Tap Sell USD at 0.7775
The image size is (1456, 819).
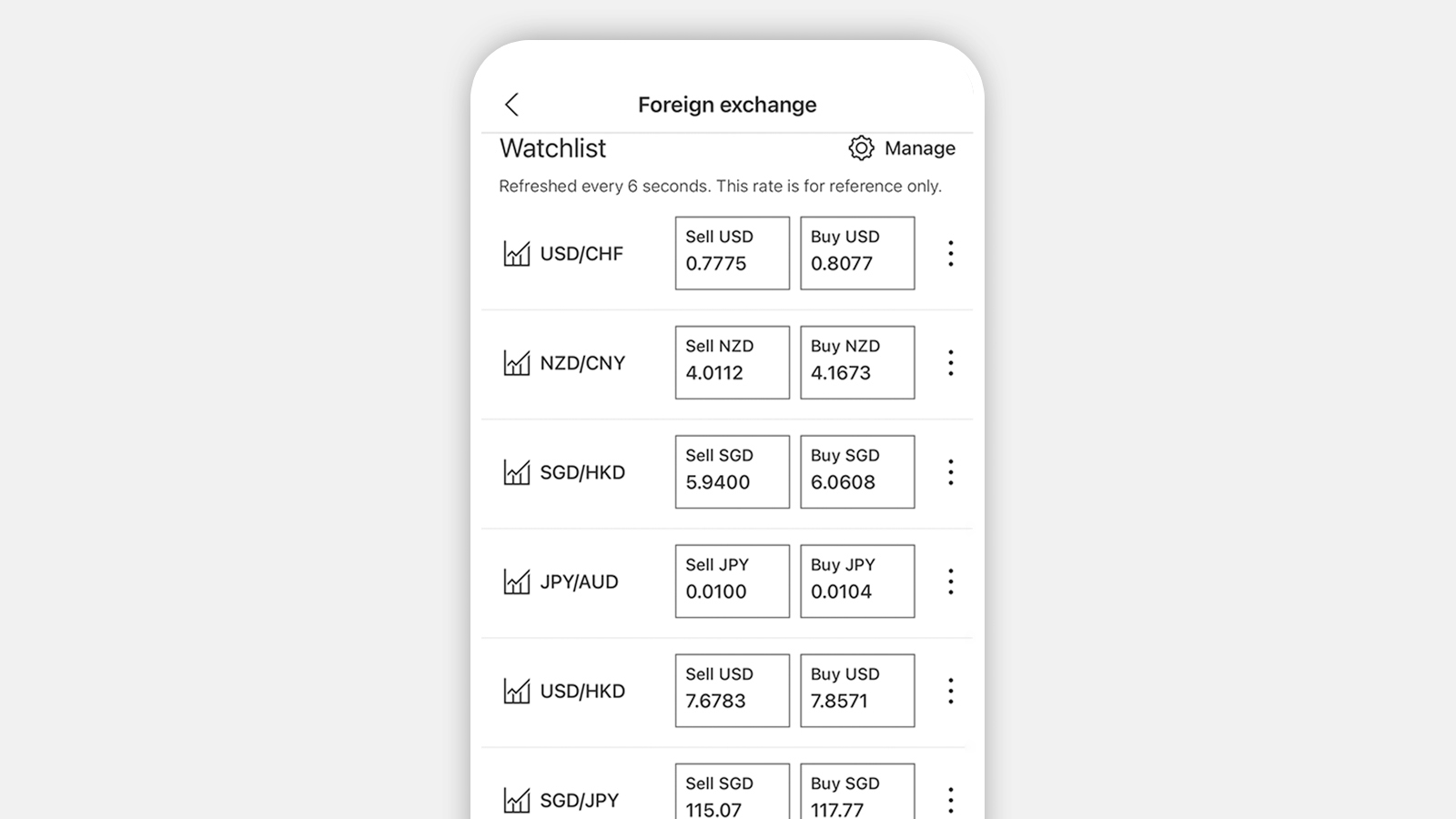pyautogui.click(x=732, y=253)
